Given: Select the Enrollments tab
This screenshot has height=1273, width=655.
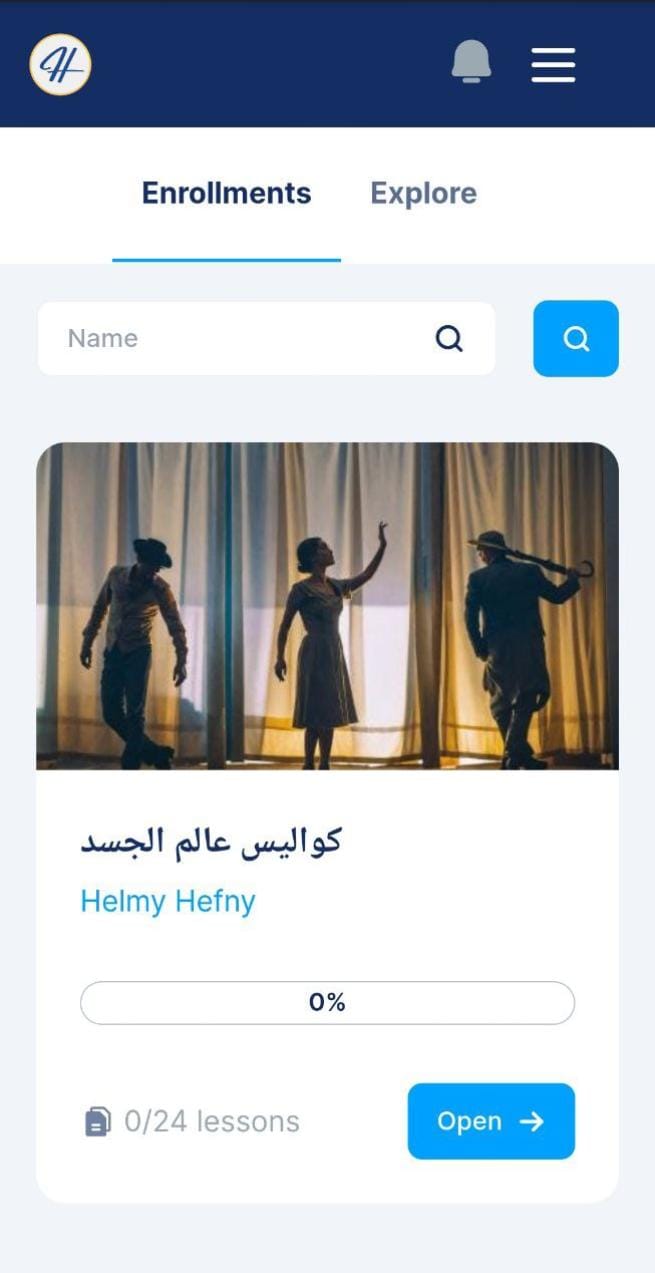Looking at the screenshot, I should [226, 193].
